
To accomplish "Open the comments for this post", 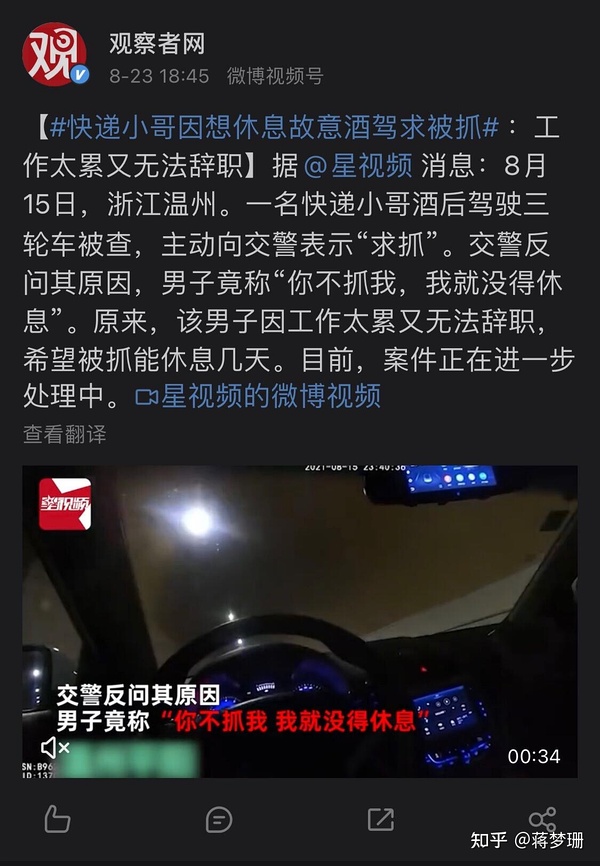I will point(219,820).
